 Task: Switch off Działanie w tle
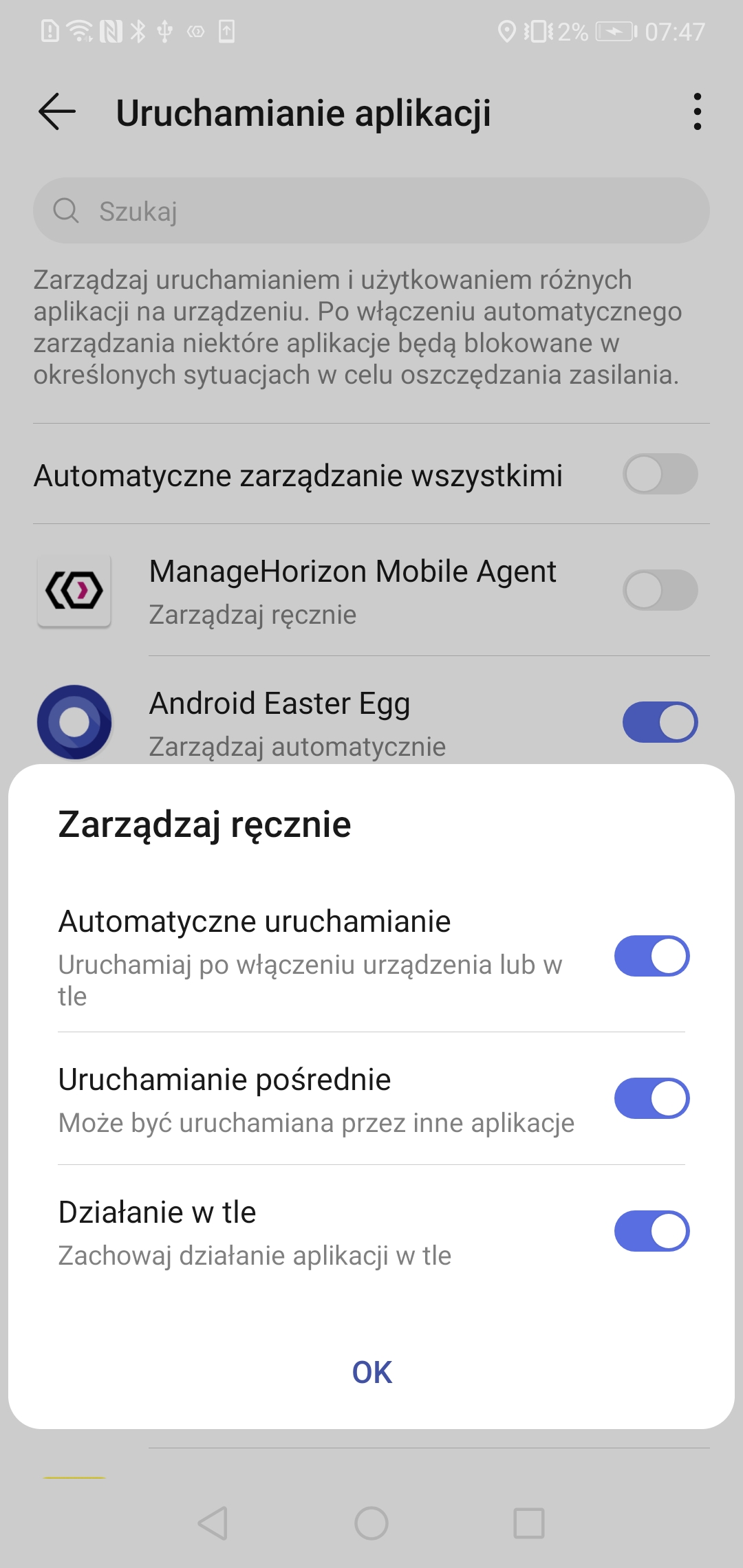click(652, 1231)
